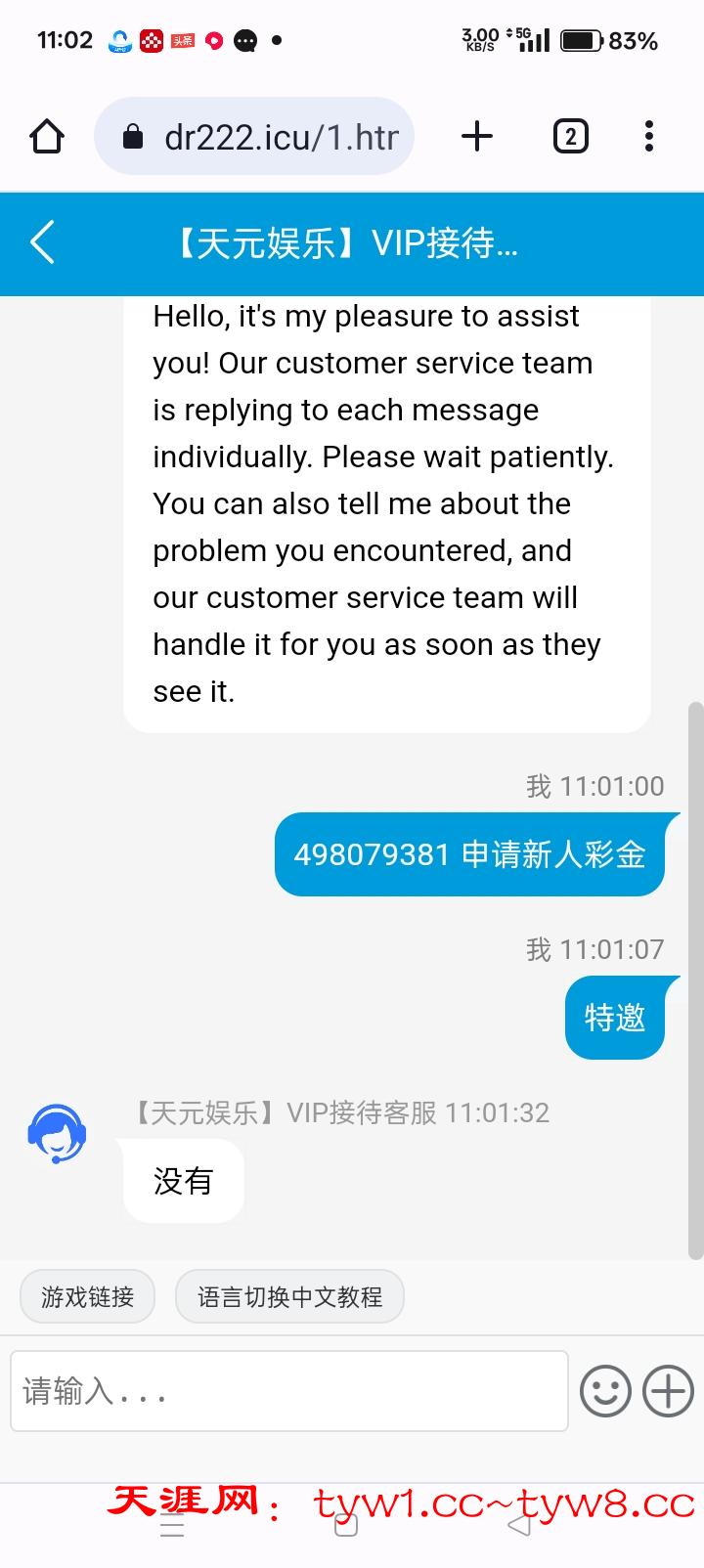
Task: Open a new browser tab
Action: 477,137
